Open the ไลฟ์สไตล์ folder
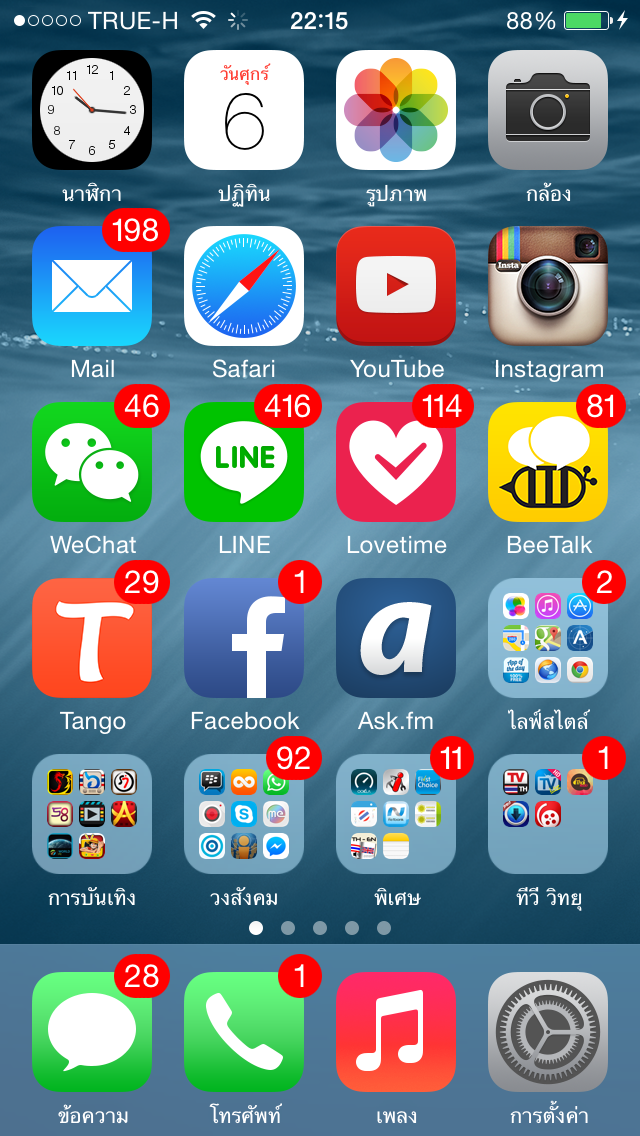 [x=548, y=638]
